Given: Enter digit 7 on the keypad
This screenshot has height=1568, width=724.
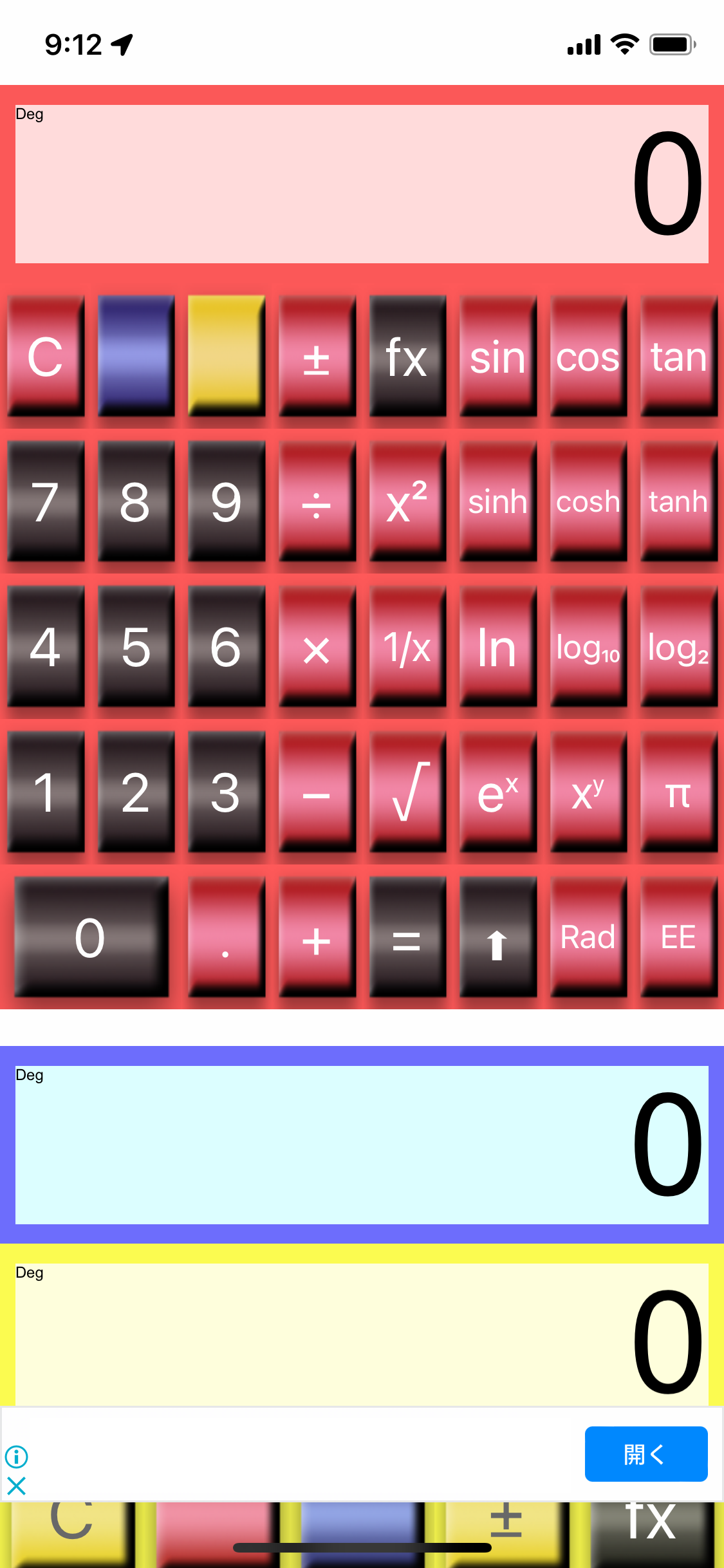Looking at the screenshot, I should point(46,501).
